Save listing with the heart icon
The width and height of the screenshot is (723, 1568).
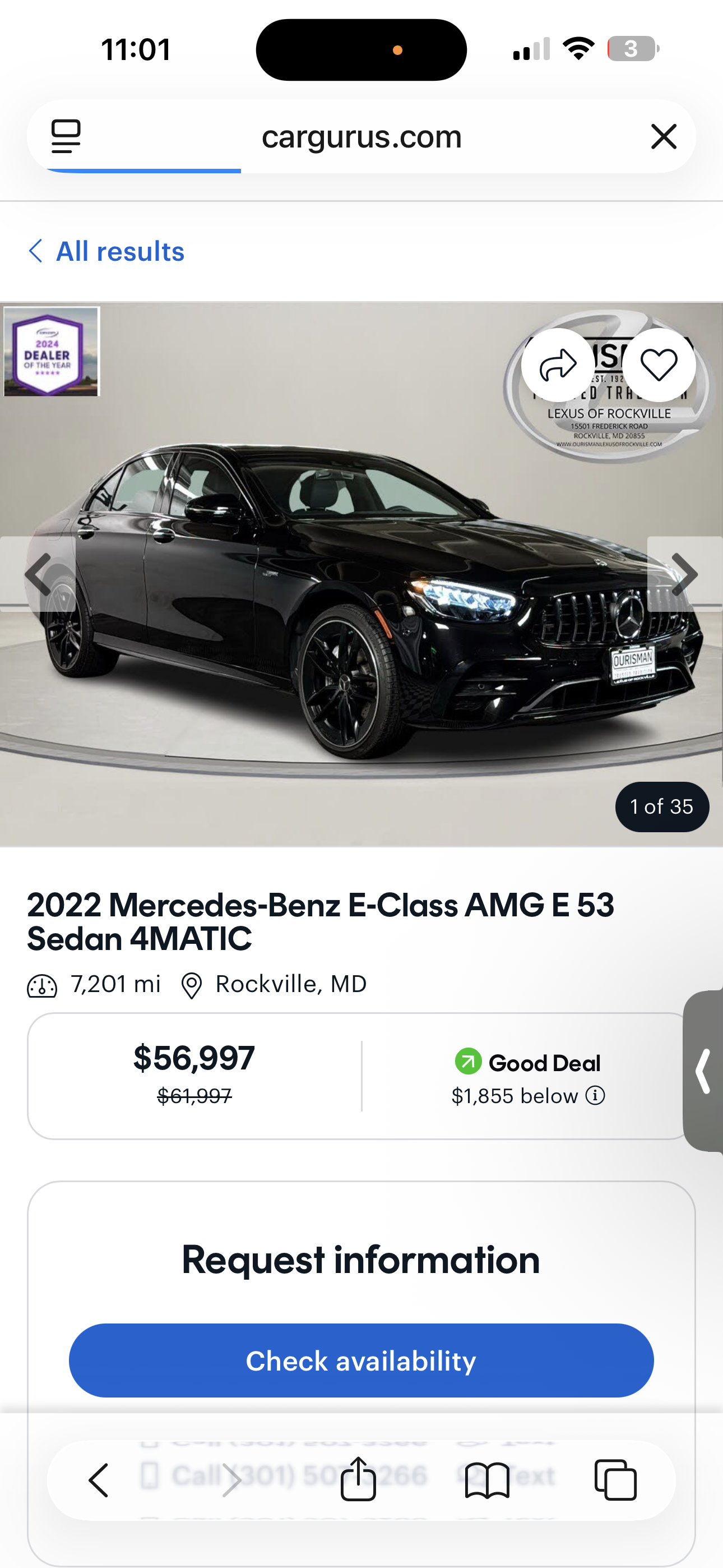point(659,365)
